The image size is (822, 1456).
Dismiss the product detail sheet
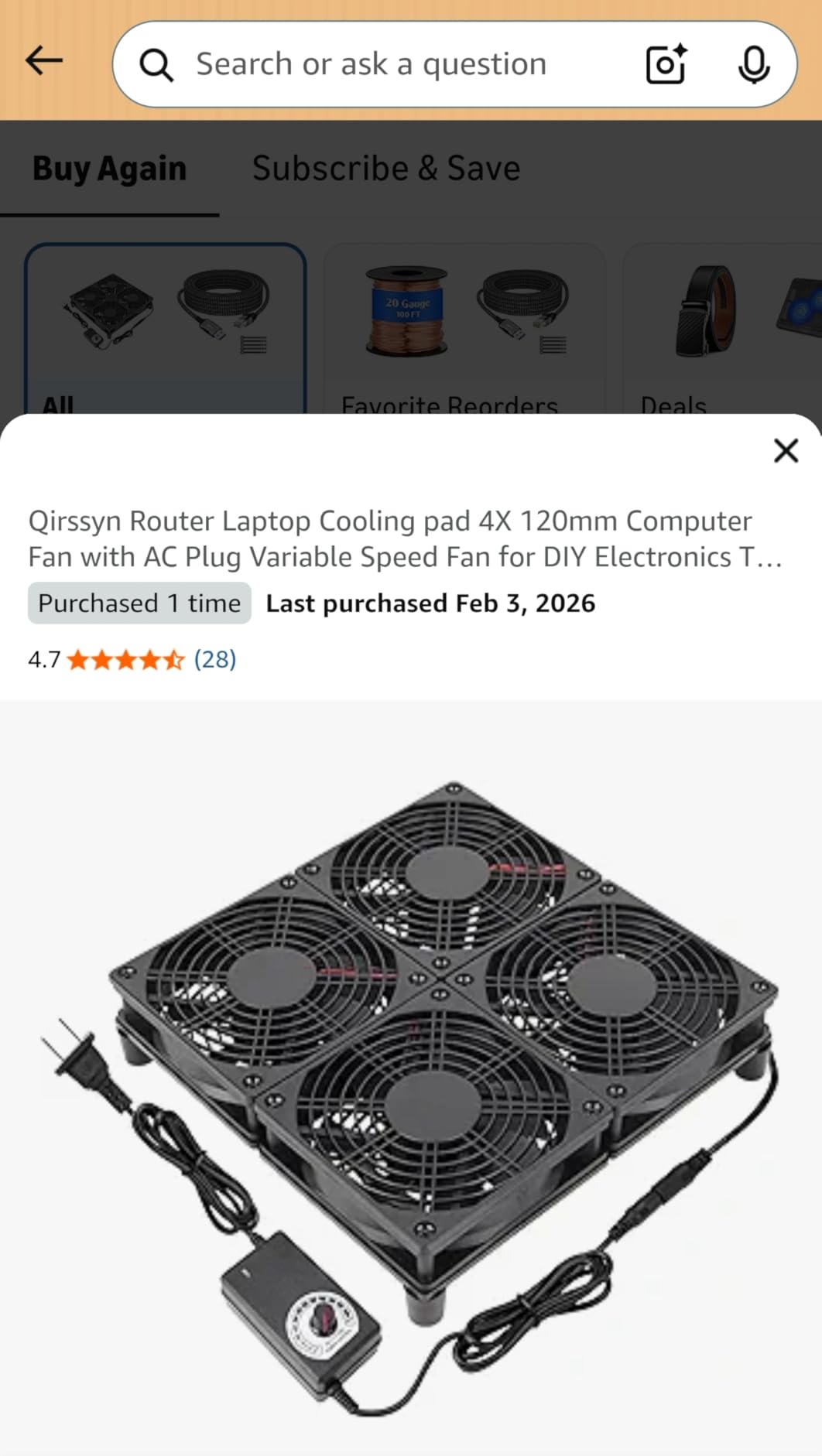786,450
